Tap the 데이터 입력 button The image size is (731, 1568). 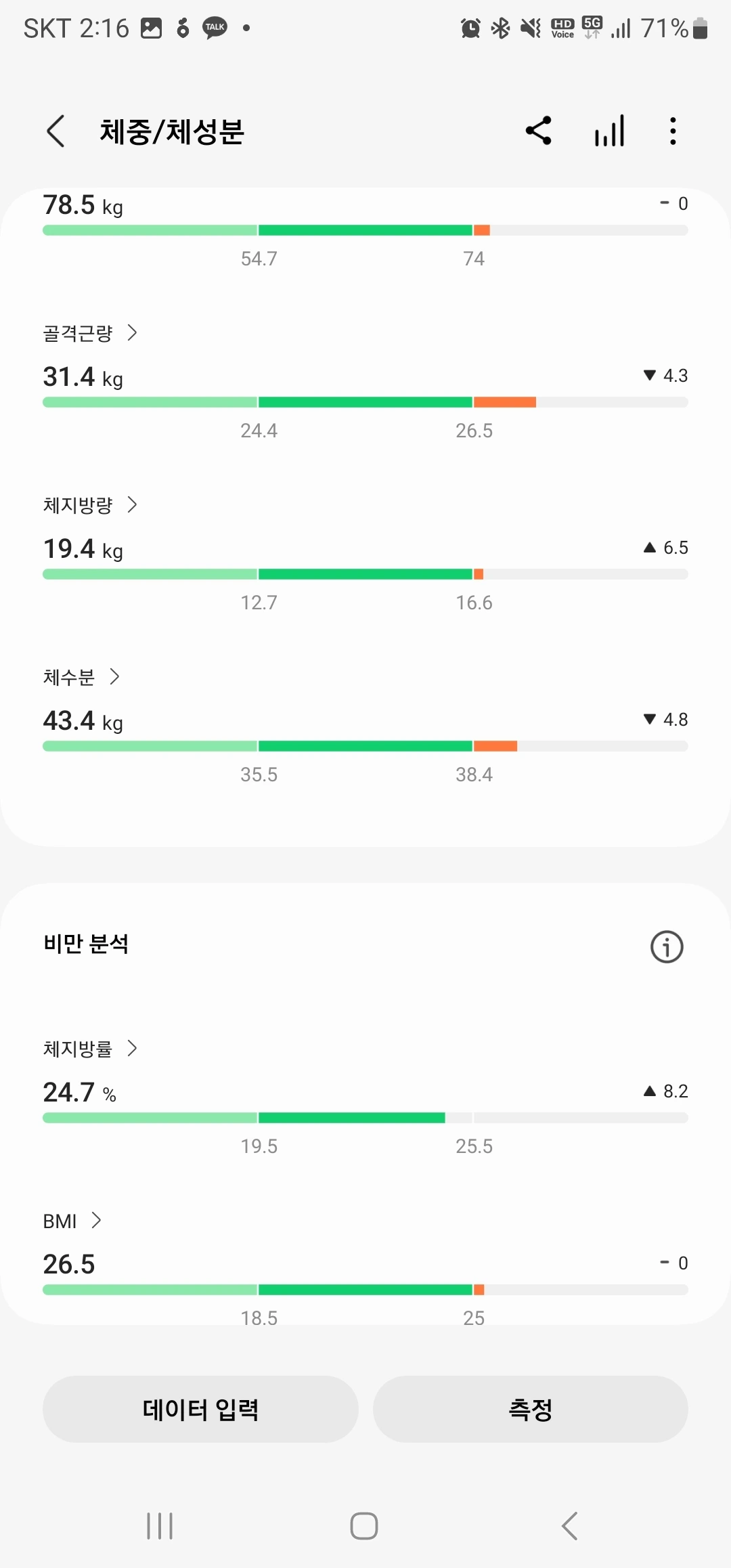coord(200,1409)
